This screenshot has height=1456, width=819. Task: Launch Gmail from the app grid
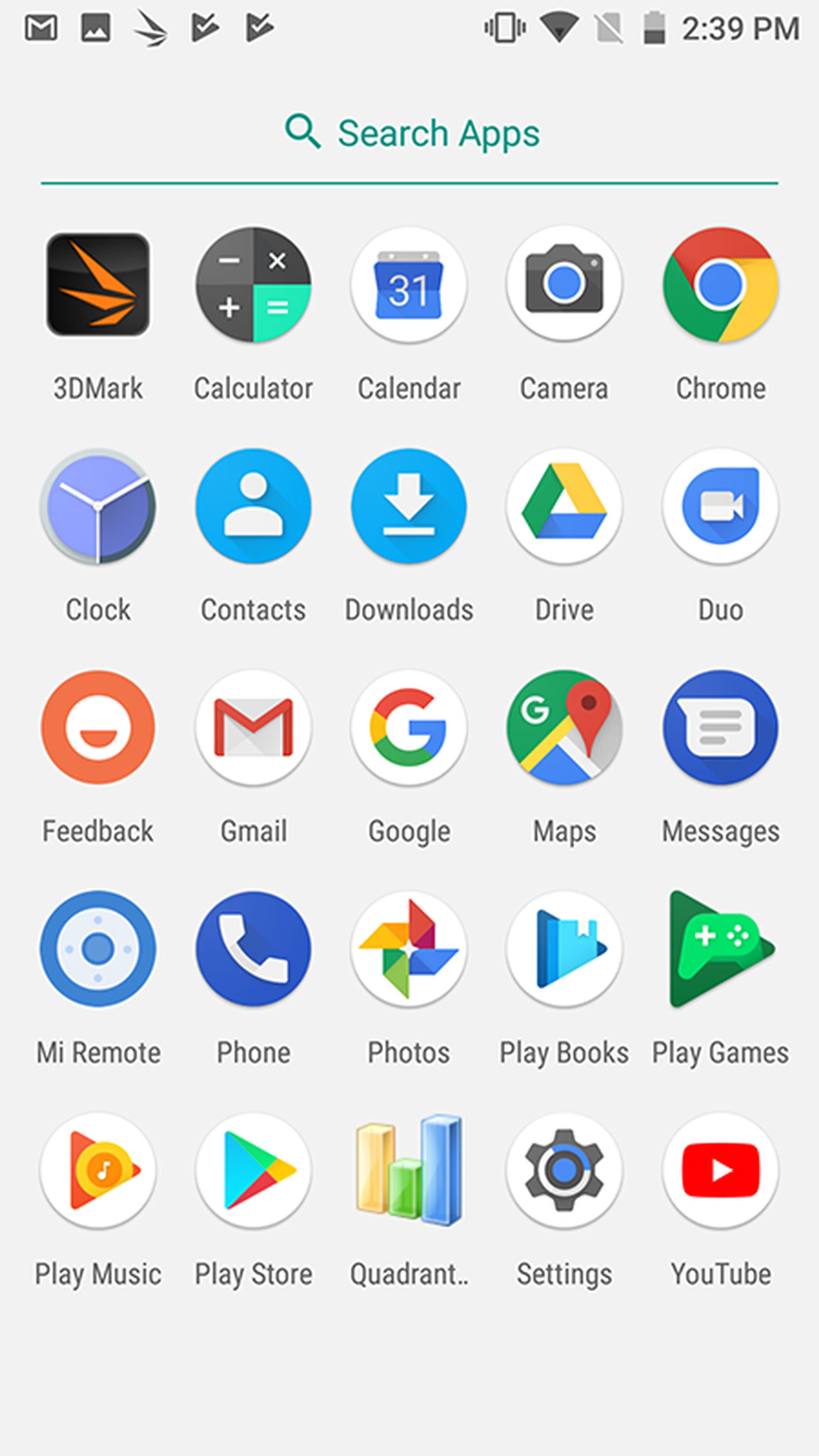tap(253, 727)
